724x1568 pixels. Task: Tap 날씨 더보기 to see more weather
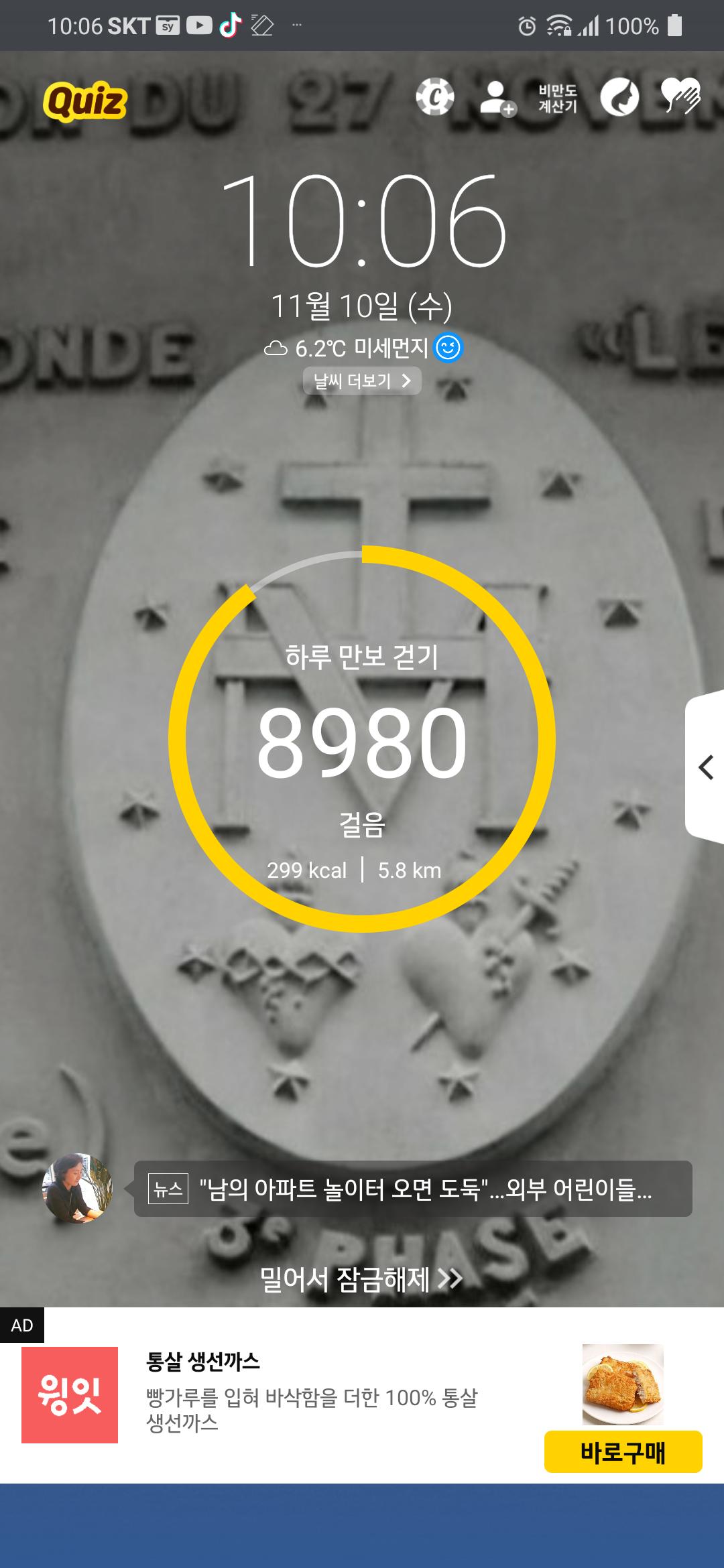(362, 381)
